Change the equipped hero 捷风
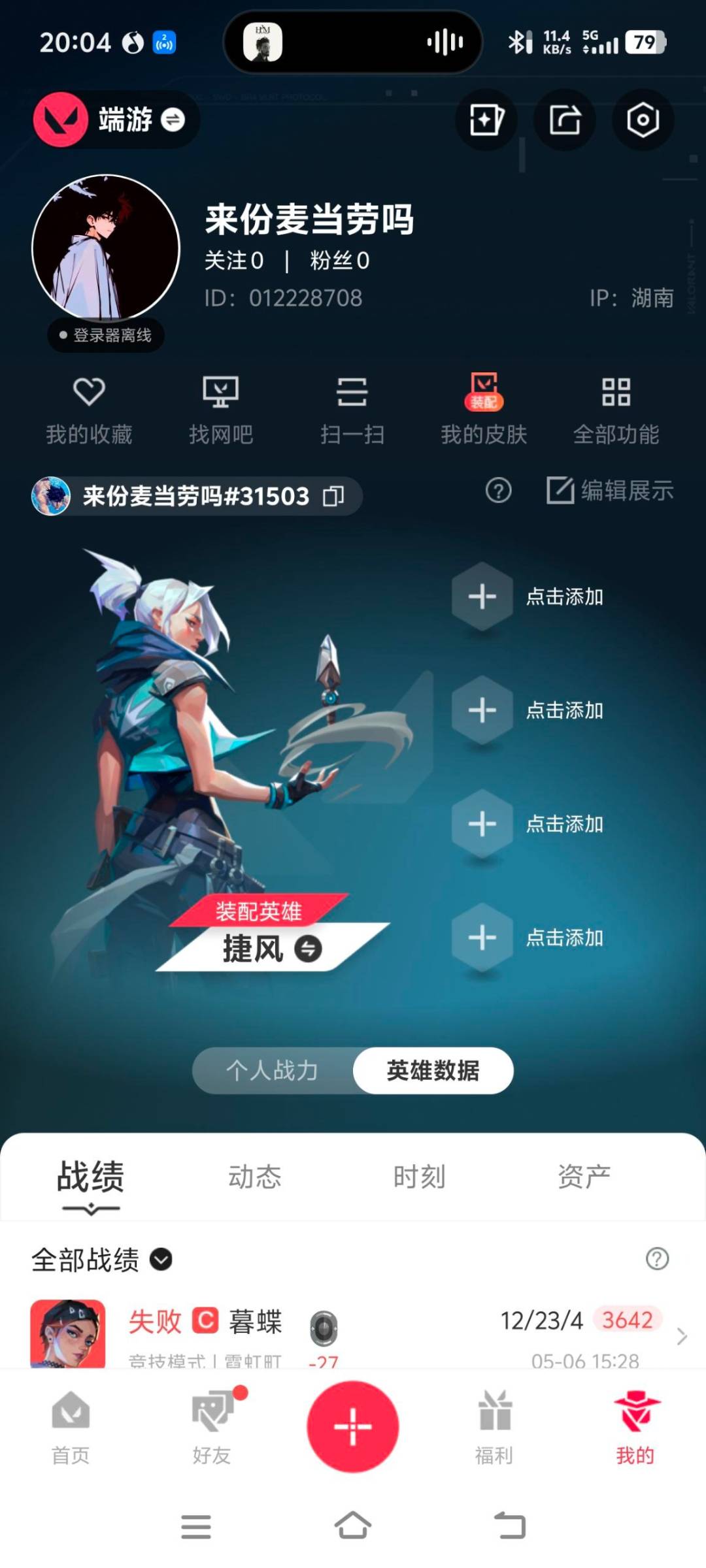706x1568 pixels. pos(272,948)
